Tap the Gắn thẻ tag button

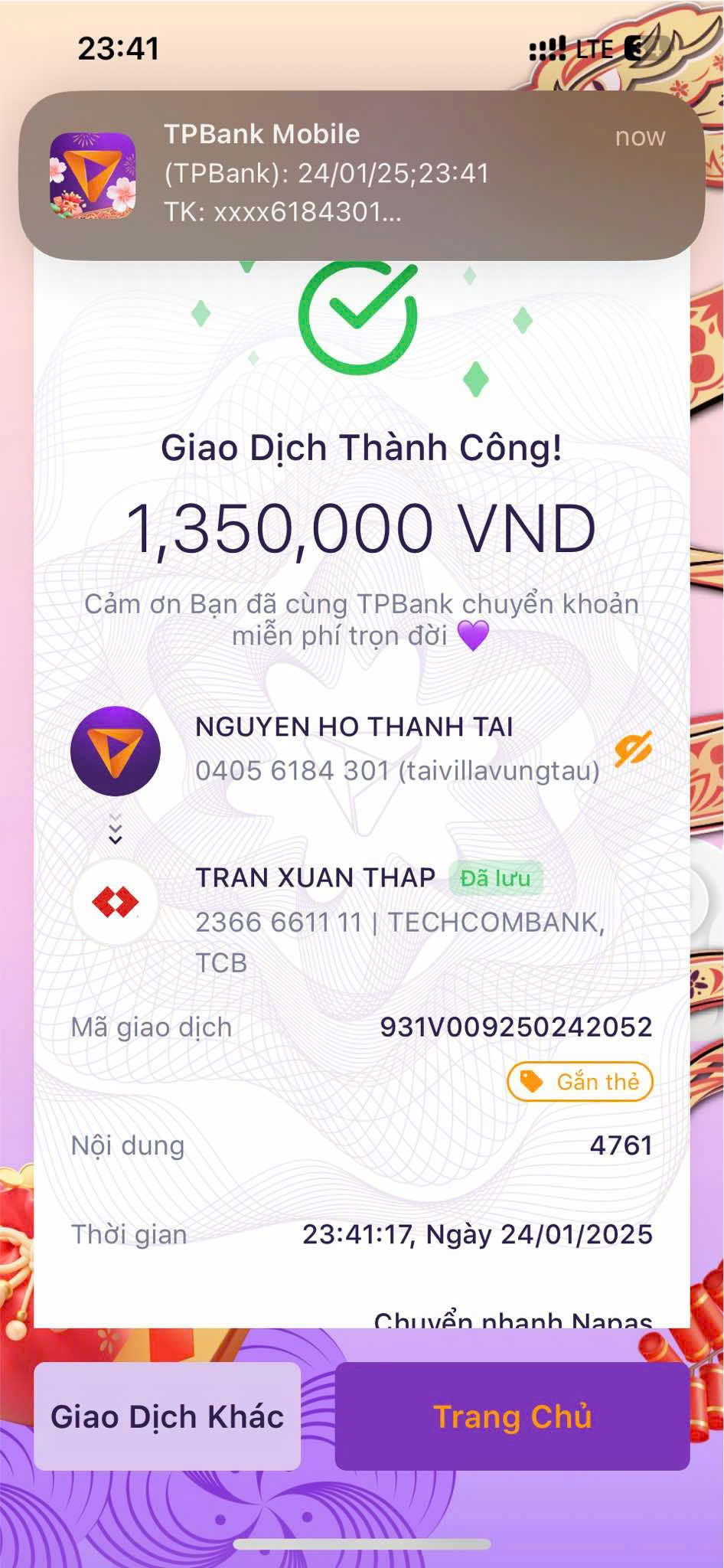pyautogui.click(x=580, y=1082)
